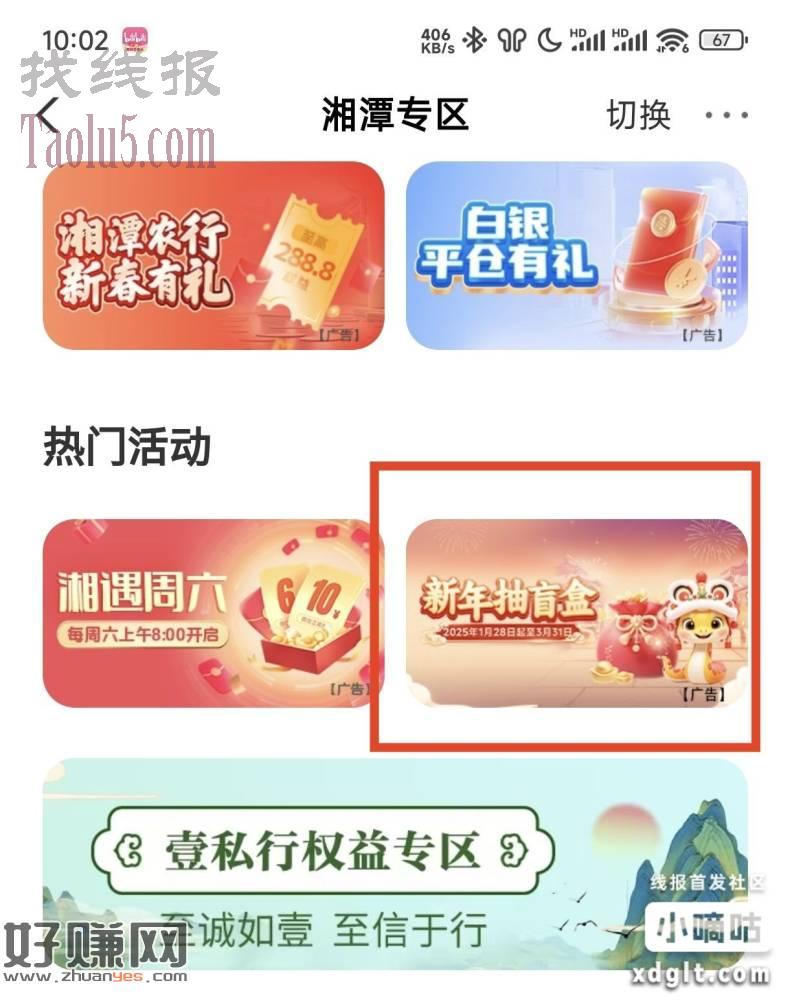Open the 新年抽盲盒 activity card
790x1000 pixels.
[x=576, y=613]
